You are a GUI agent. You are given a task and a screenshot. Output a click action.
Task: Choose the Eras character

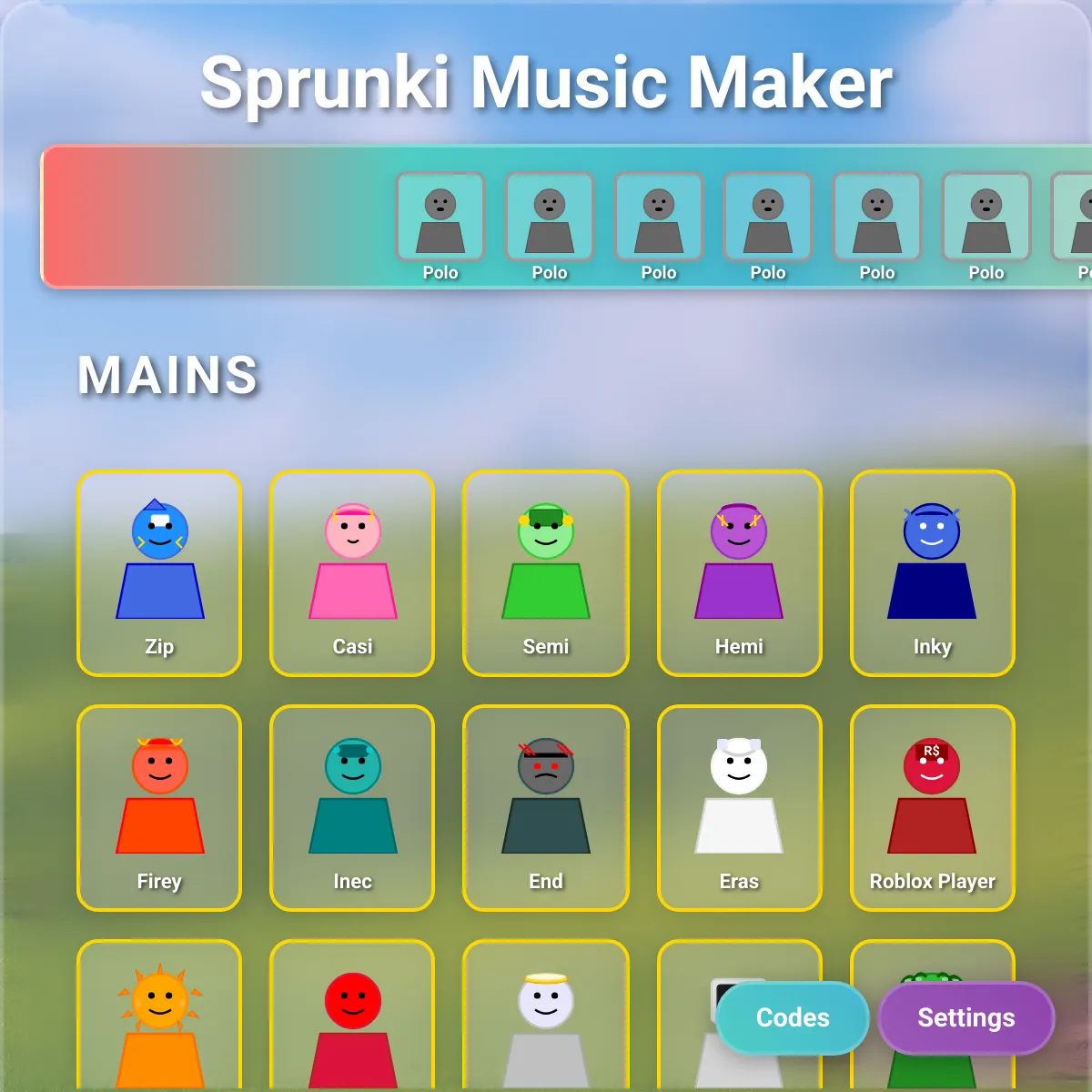pyautogui.click(x=739, y=808)
